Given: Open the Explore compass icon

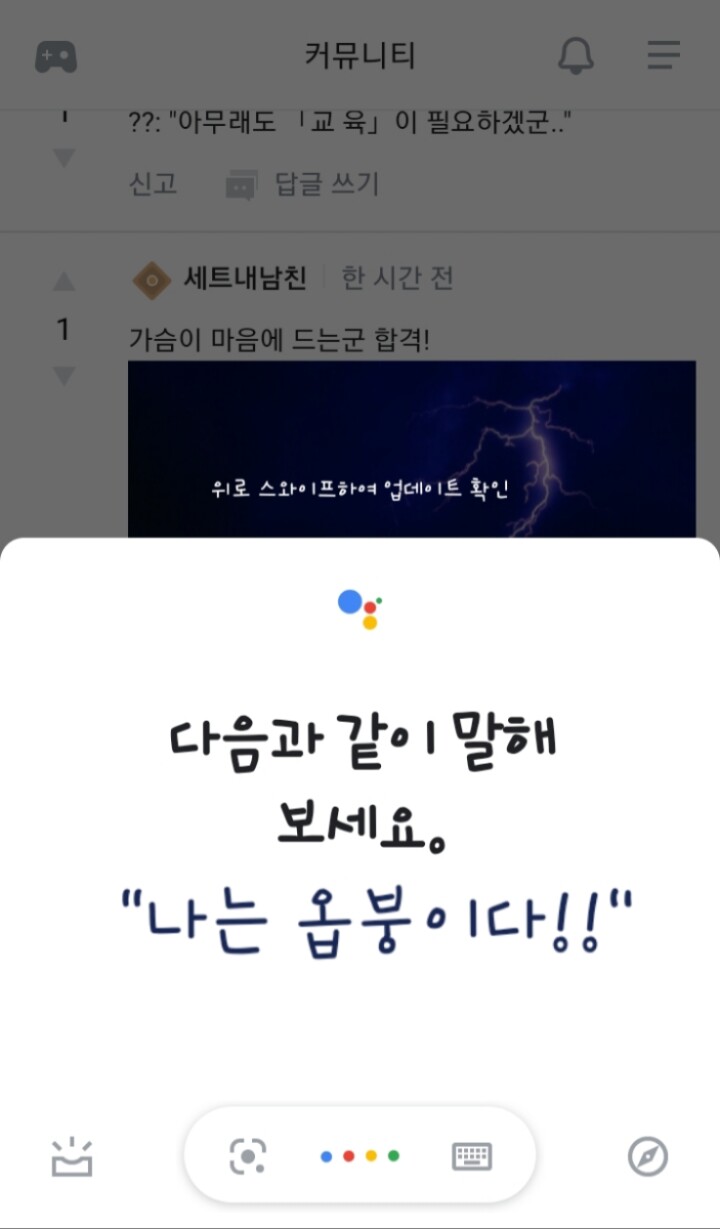Looking at the screenshot, I should pyautogui.click(x=648, y=1157).
